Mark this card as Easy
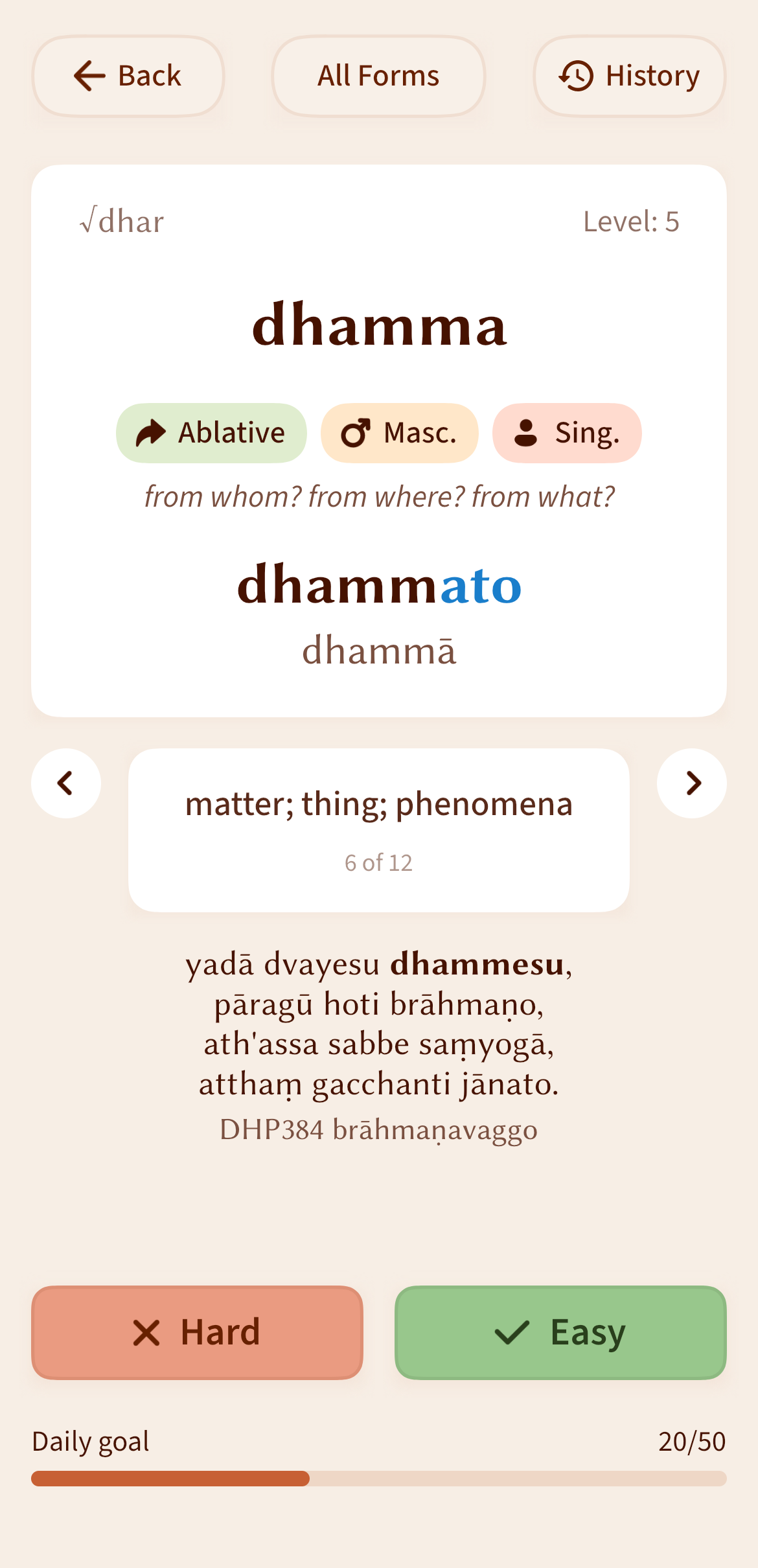The image size is (758, 1568). click(560, 1332)
